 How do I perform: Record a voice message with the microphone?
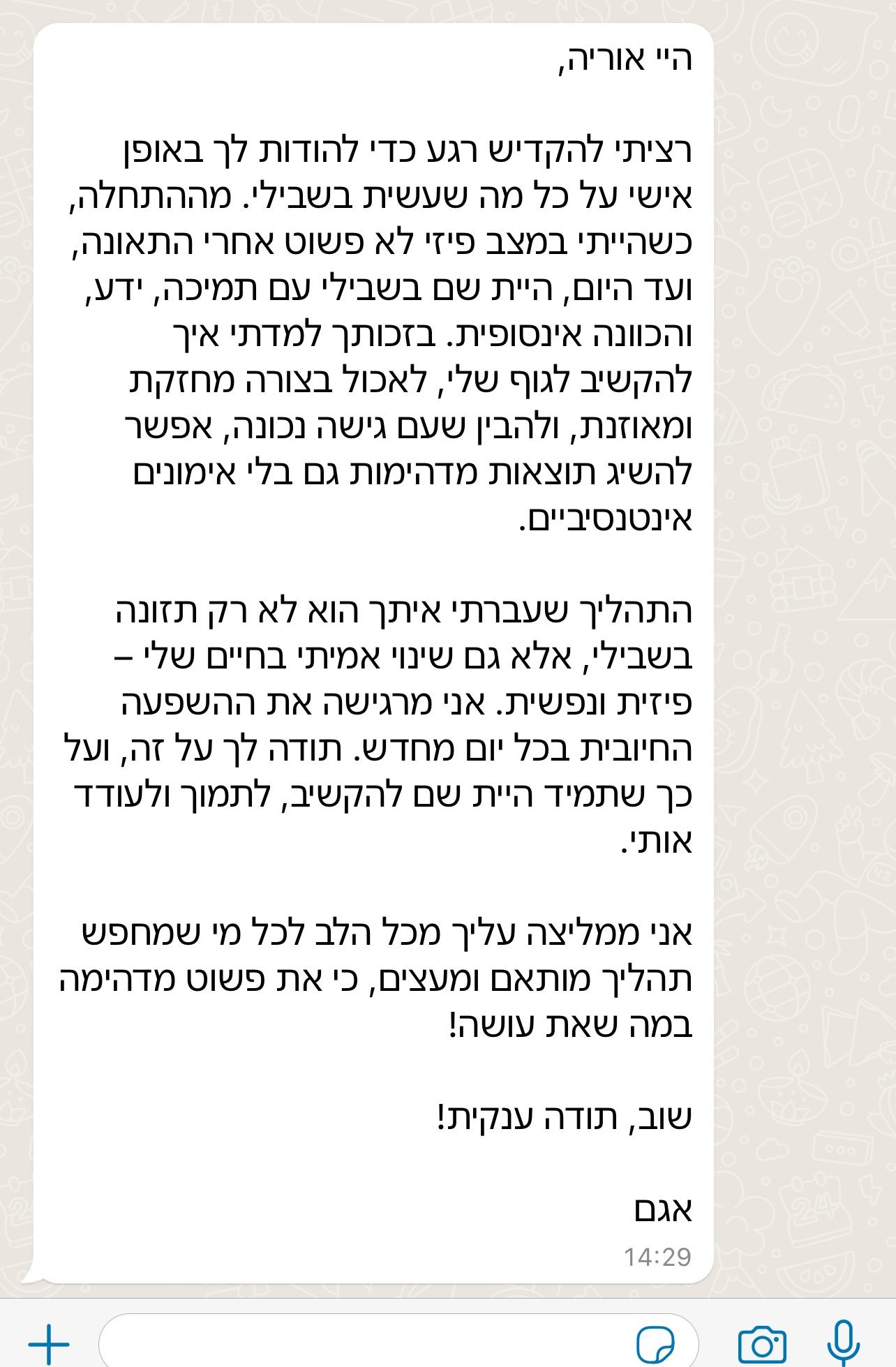click(843, 1342)
